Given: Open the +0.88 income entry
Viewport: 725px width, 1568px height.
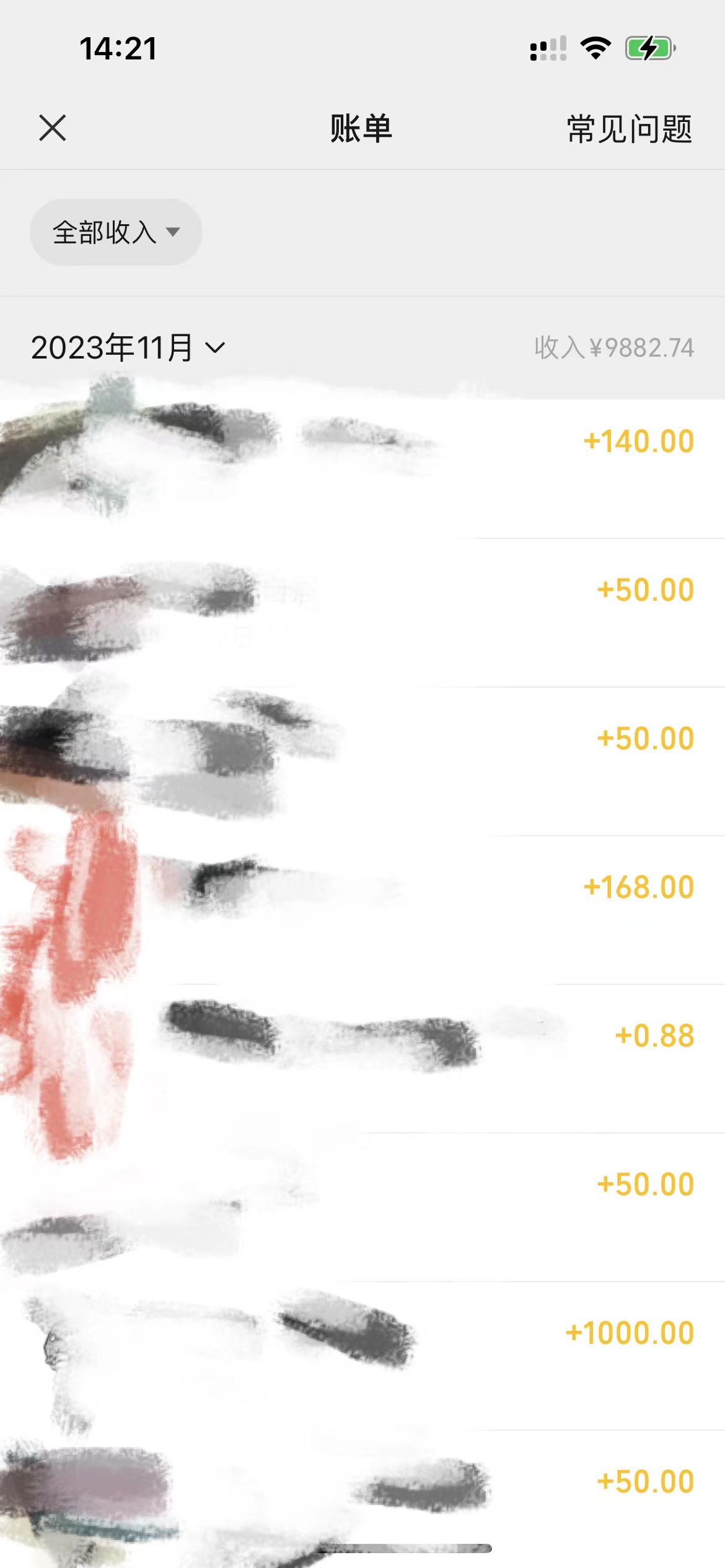Looking at the screenshot, I should 653,1036.
